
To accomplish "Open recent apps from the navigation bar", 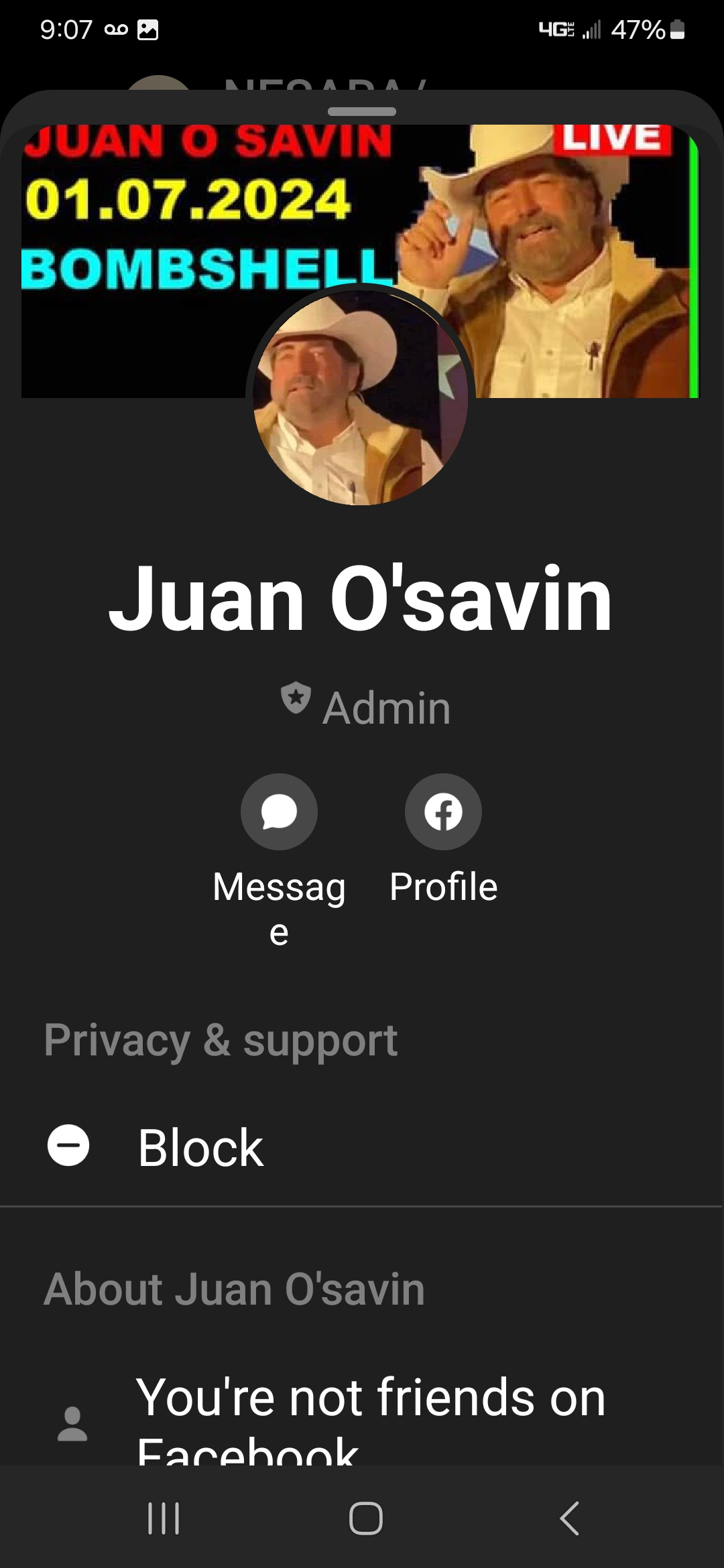I will click(164, 1518).
